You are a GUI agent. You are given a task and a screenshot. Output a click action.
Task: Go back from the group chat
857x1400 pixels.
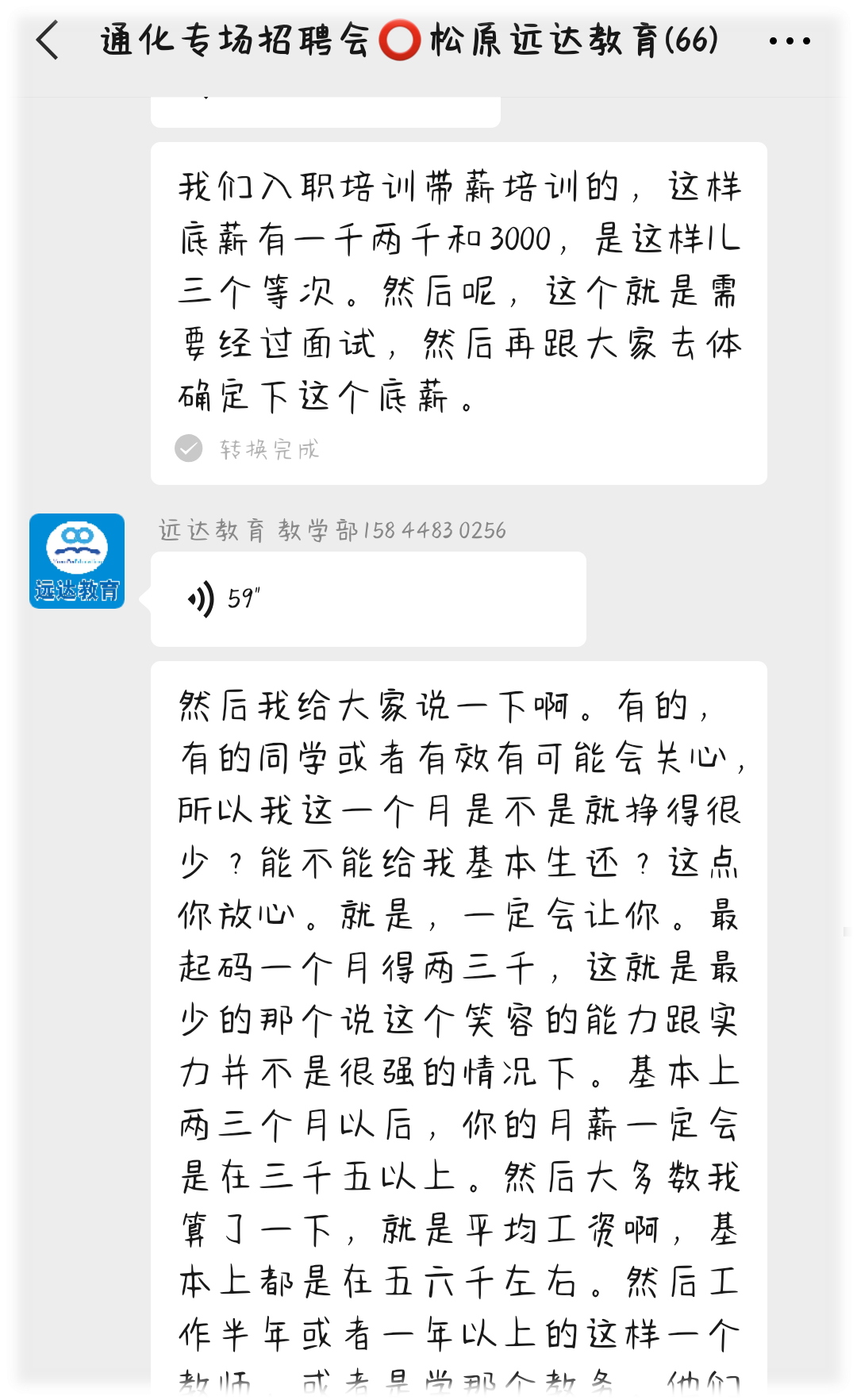click(x=48, y=40)
